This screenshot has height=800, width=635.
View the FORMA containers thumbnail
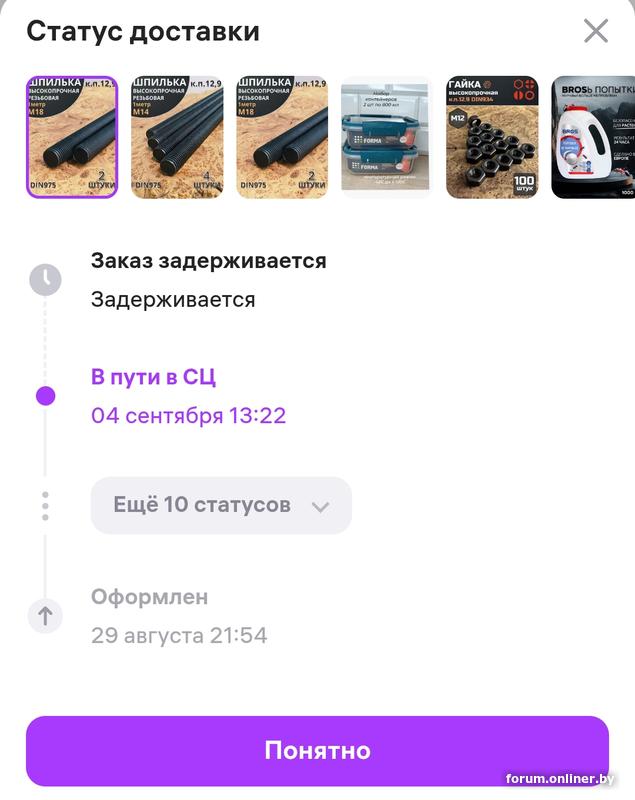pos(386,138)
